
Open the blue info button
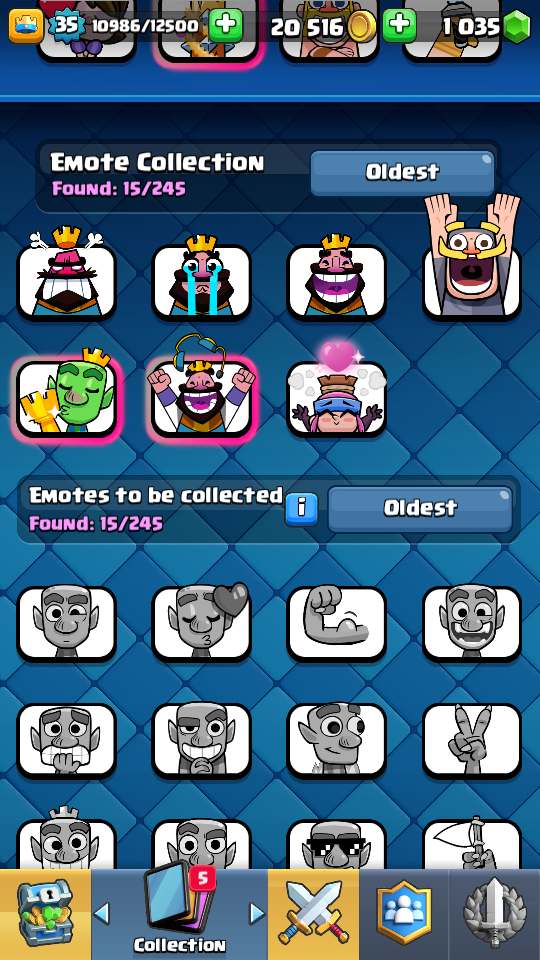(301, 509)
